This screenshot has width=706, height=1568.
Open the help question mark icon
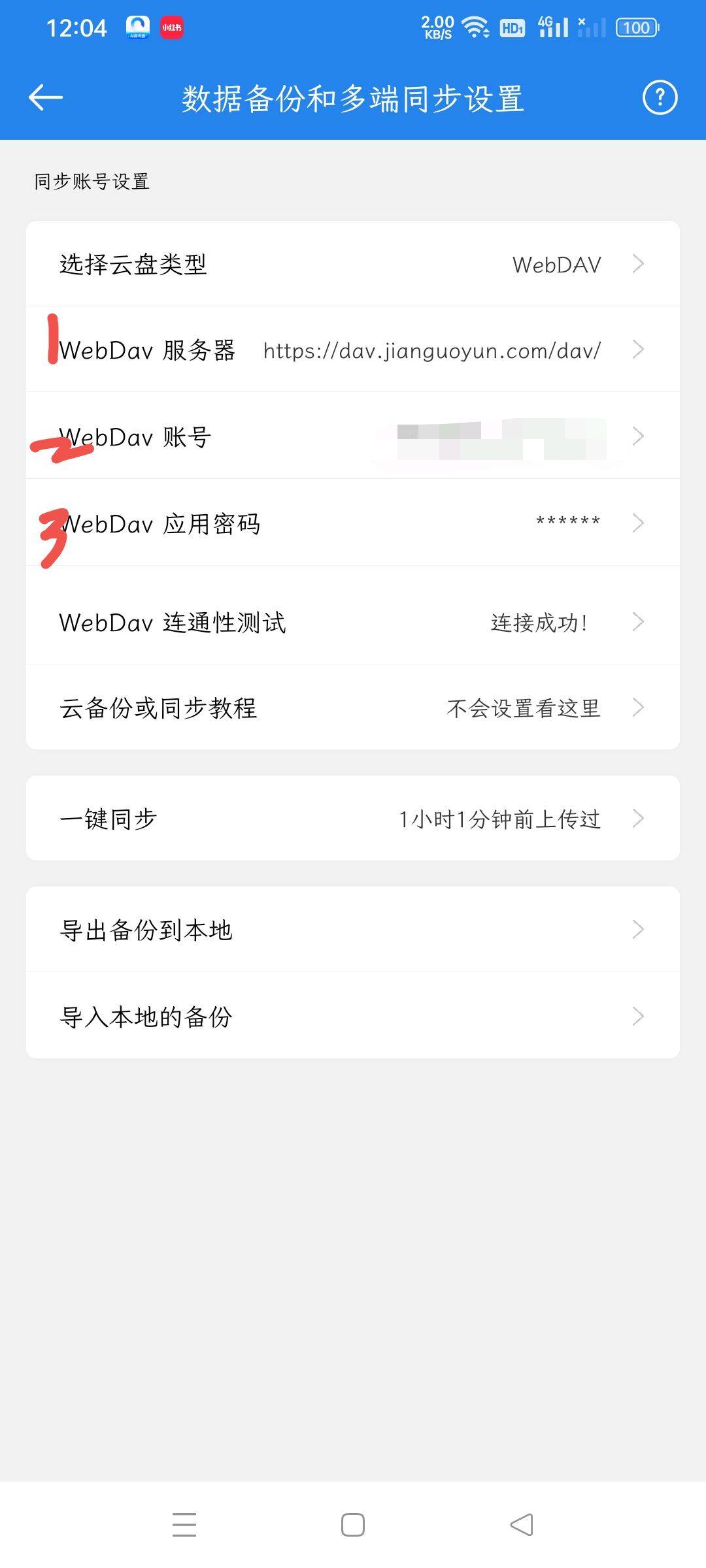pyautogui.click(x=660, y=98)
